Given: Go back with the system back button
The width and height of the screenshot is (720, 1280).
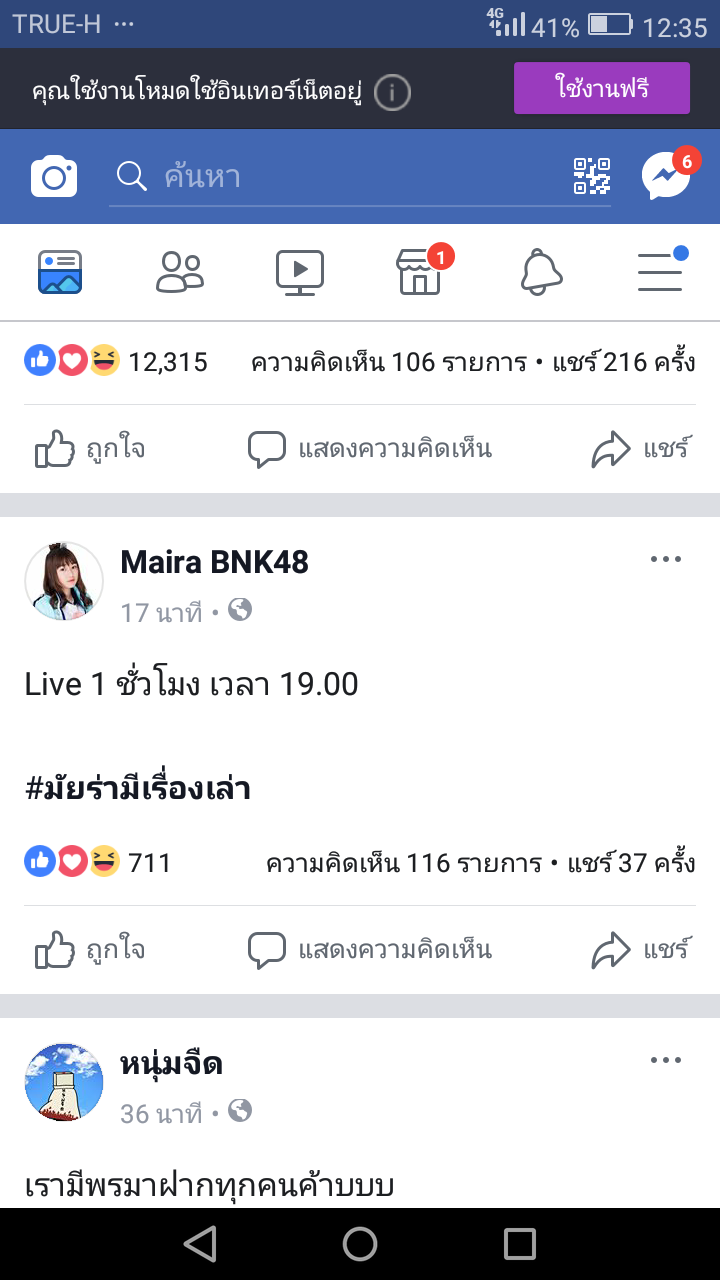Looking at the screenshot, I should [201, 1244].
